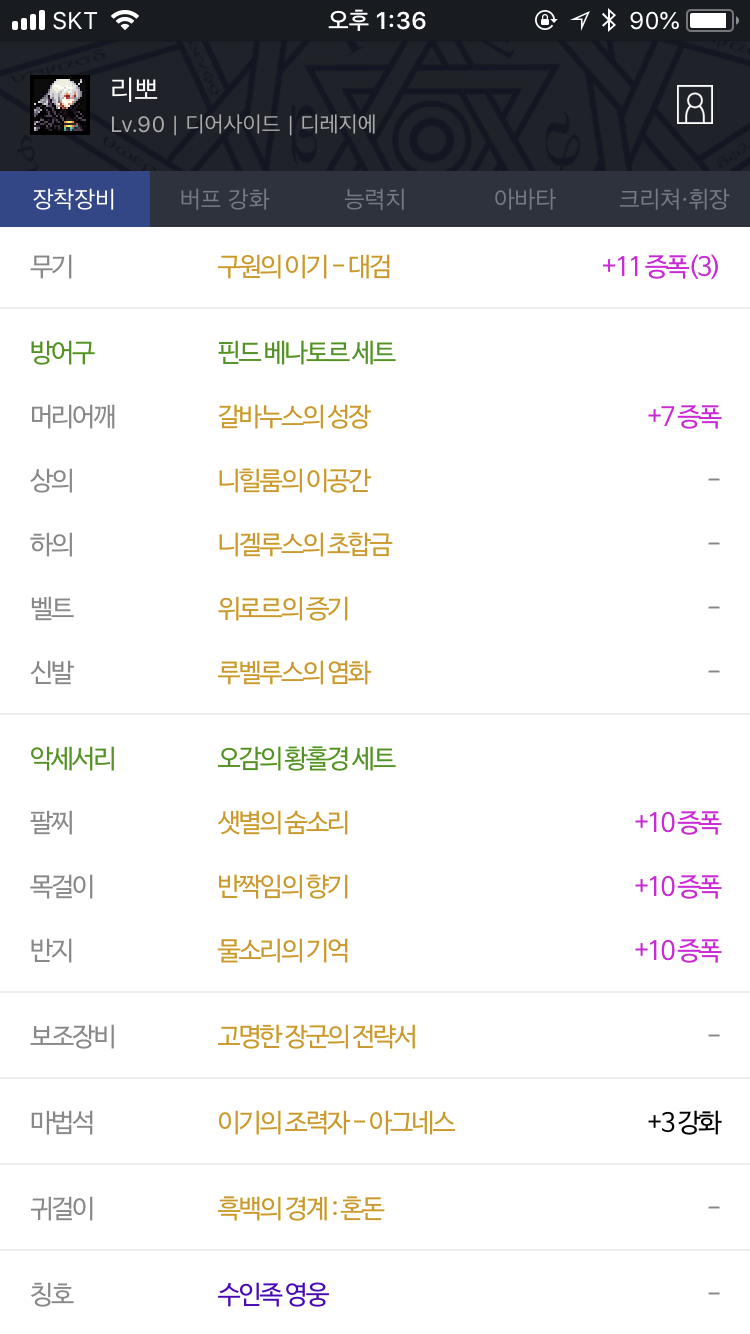Go to the 크리처·휘장 tab
750x1334 pixels.
coord(674,199)
